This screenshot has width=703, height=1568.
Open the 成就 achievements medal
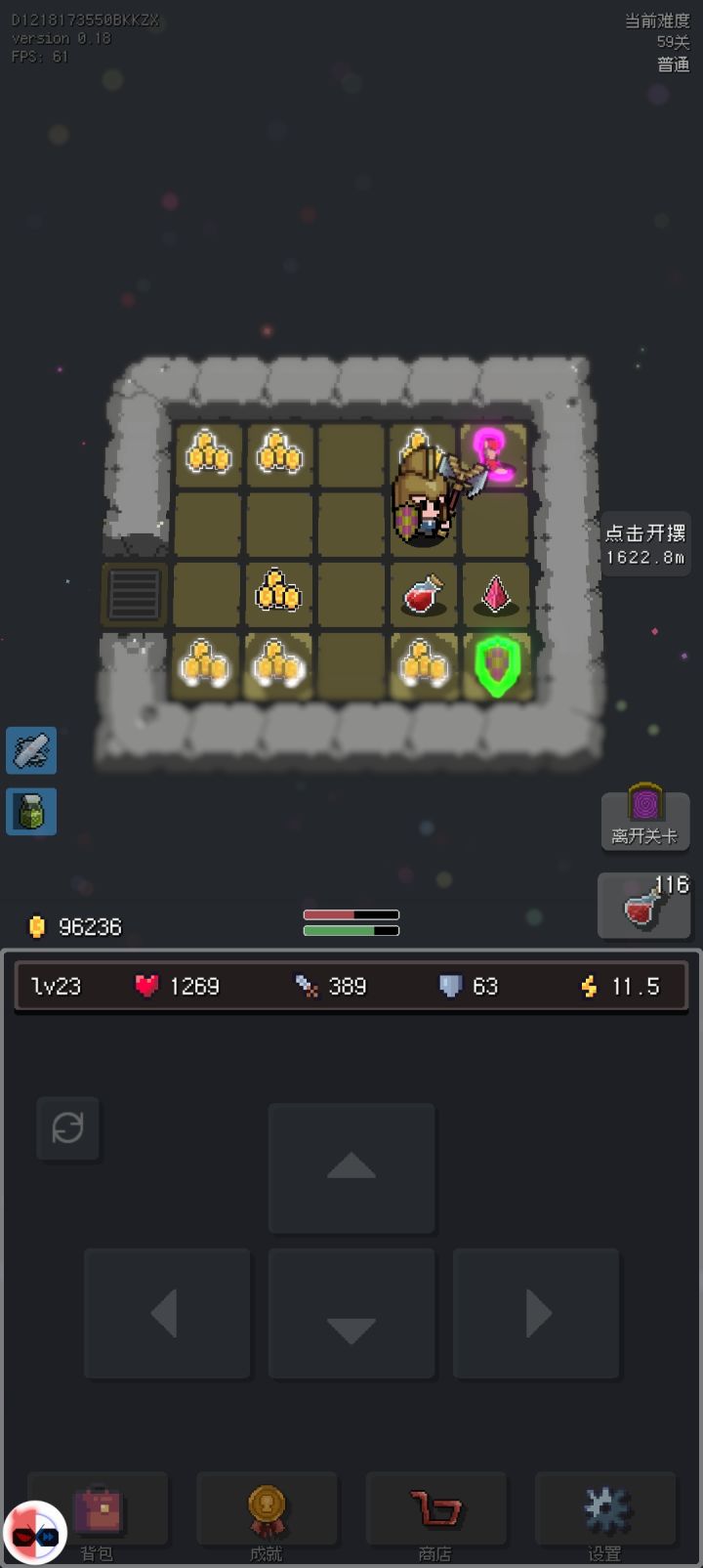click(x=267, y=1510)
